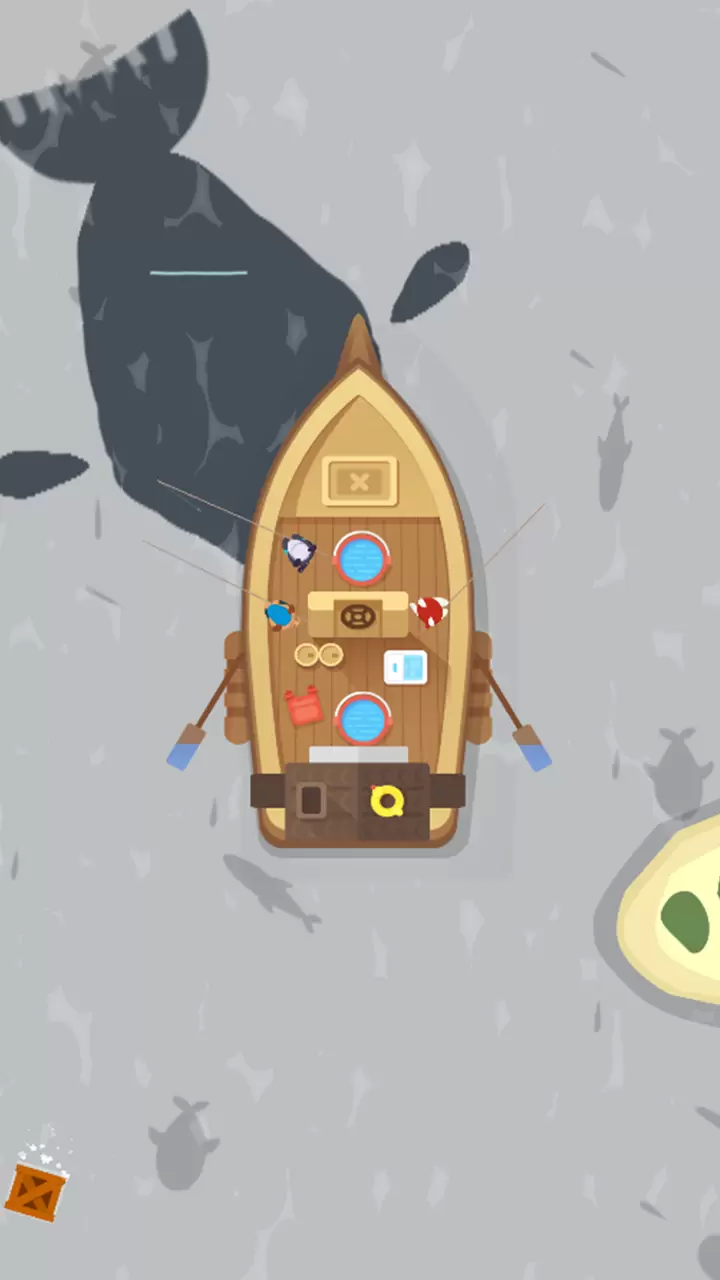
Task: Collect the floating orange crate
Action: [x=36, y=1191]
